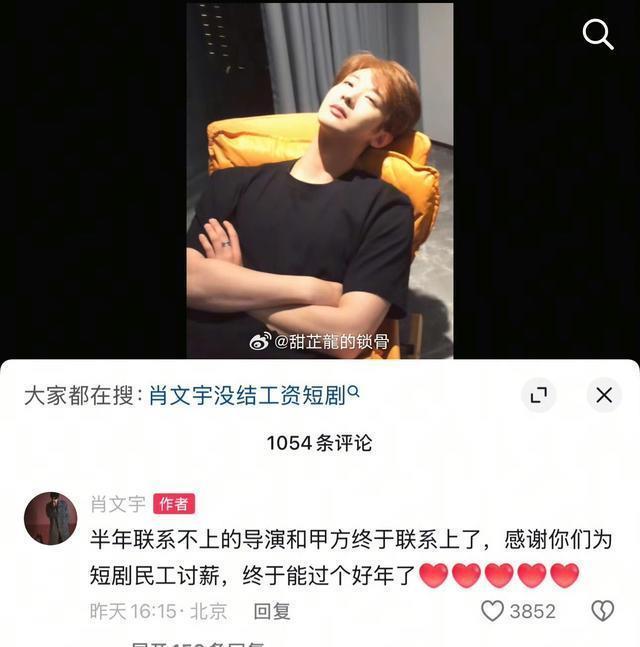Open the search magnifier icon
The width and height of the screenshot is (640, 647).
[x=597, y=35]
